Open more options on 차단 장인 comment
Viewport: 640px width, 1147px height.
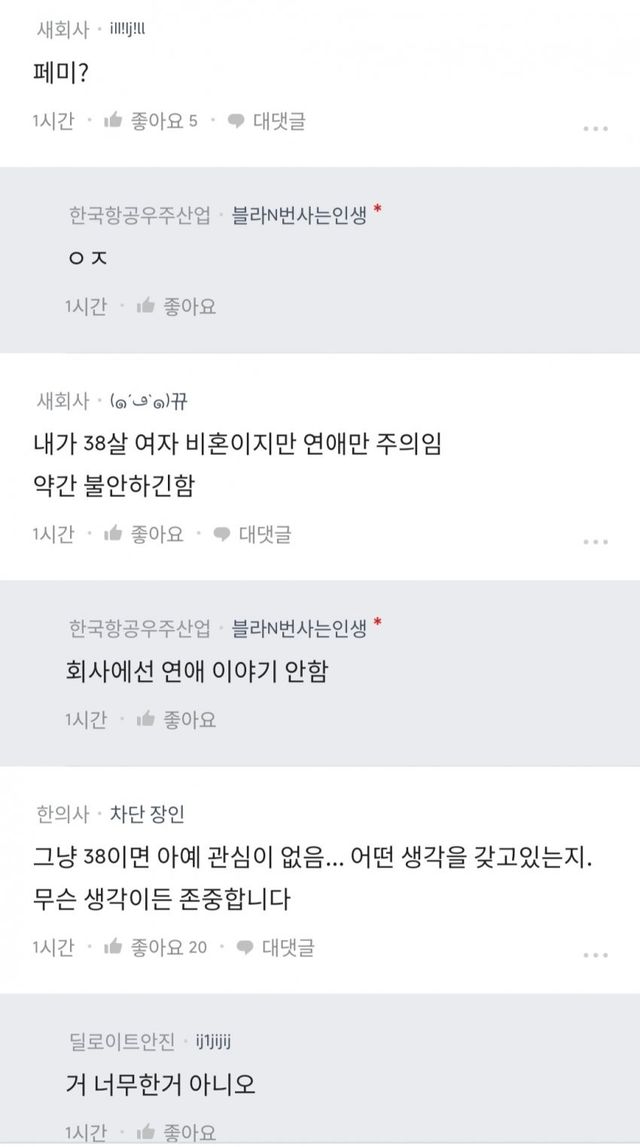click(x=595, y=955)
